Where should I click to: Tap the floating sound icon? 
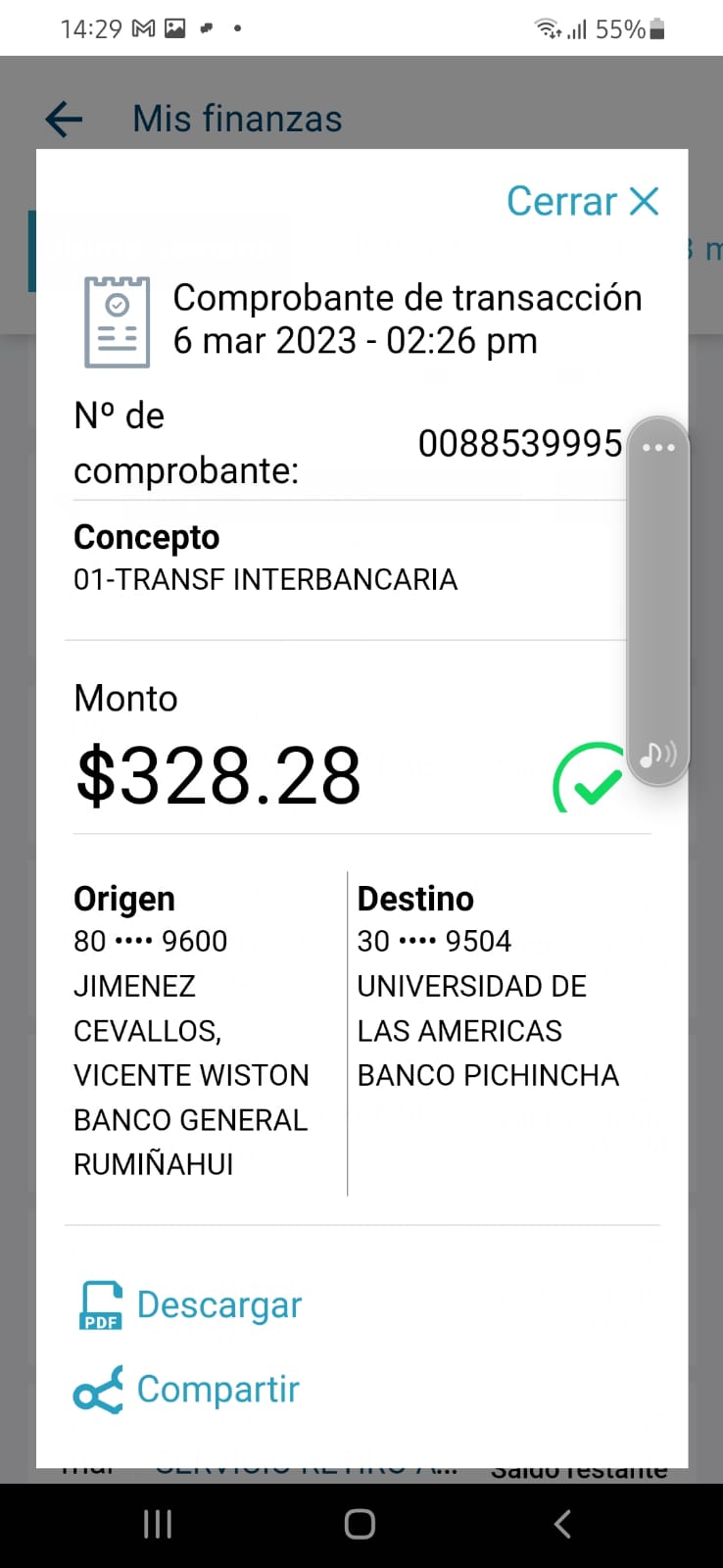pyautogui.click(x=657, y=755)
